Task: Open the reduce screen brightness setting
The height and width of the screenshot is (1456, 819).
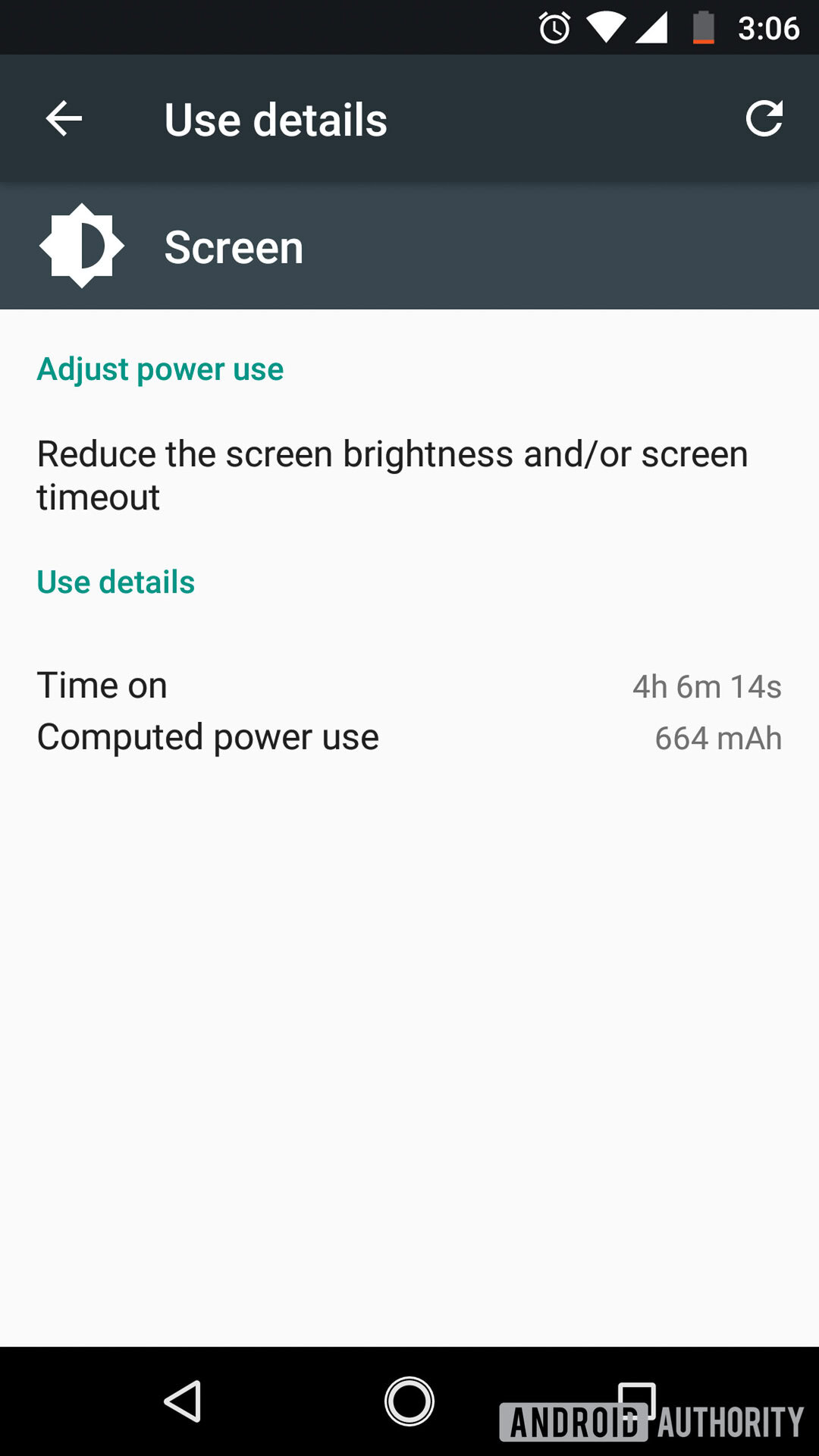Action: tap(392, 475)
